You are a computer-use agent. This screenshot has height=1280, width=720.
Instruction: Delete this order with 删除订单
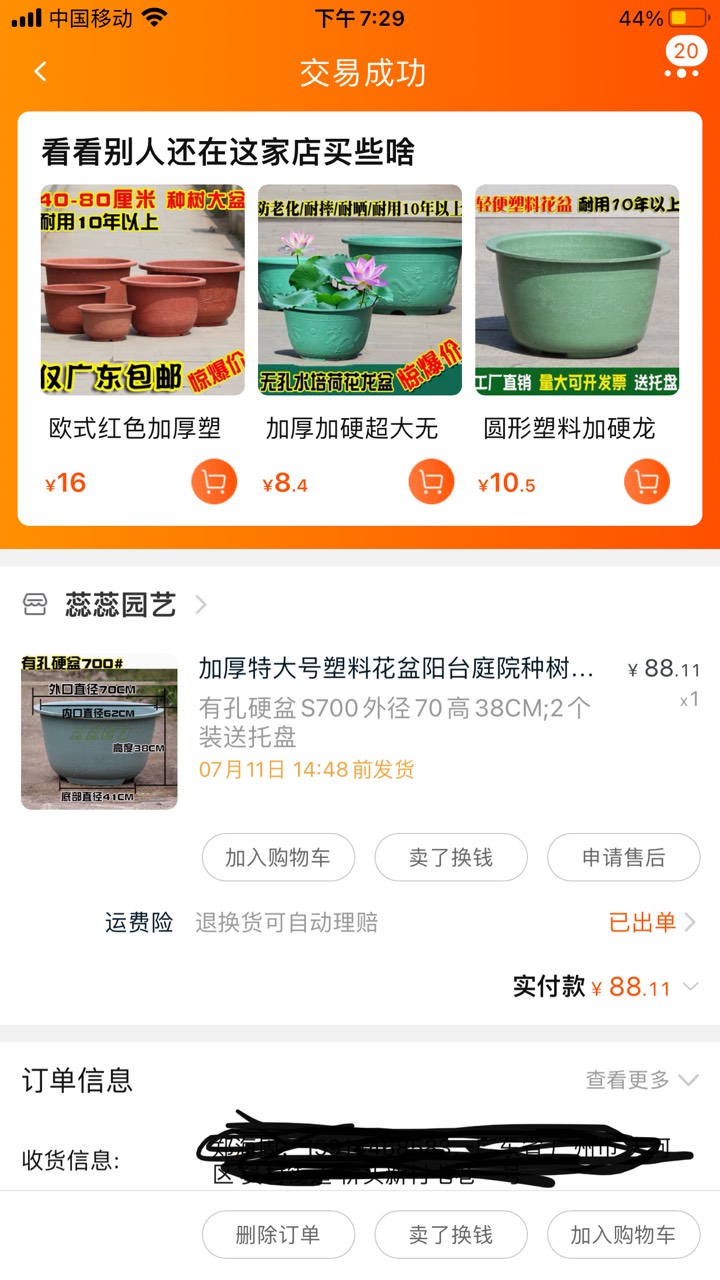(278, 1235)
